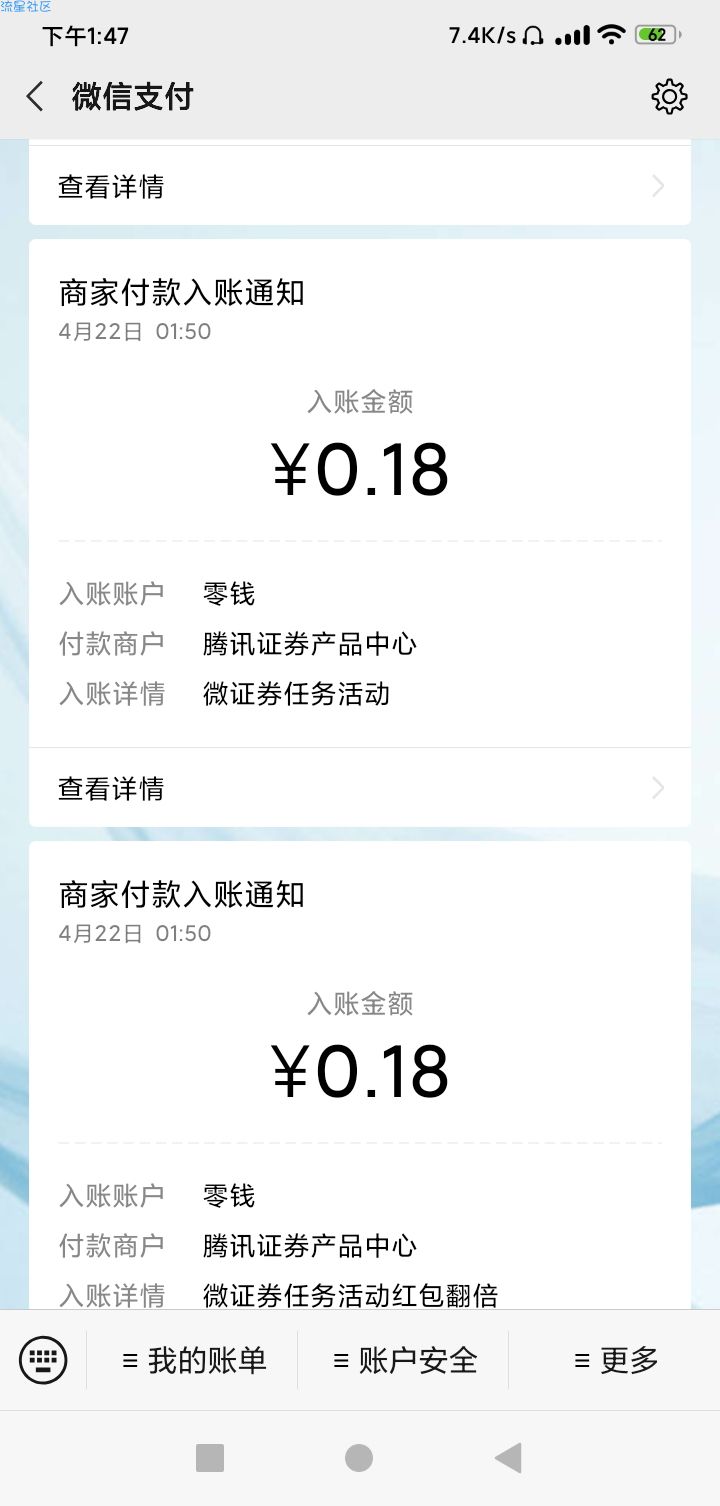Viewport: 720px width, 1506px height.
Task: Open 查看详情 under the 微证券任务活动 payment
Action: 360,789
